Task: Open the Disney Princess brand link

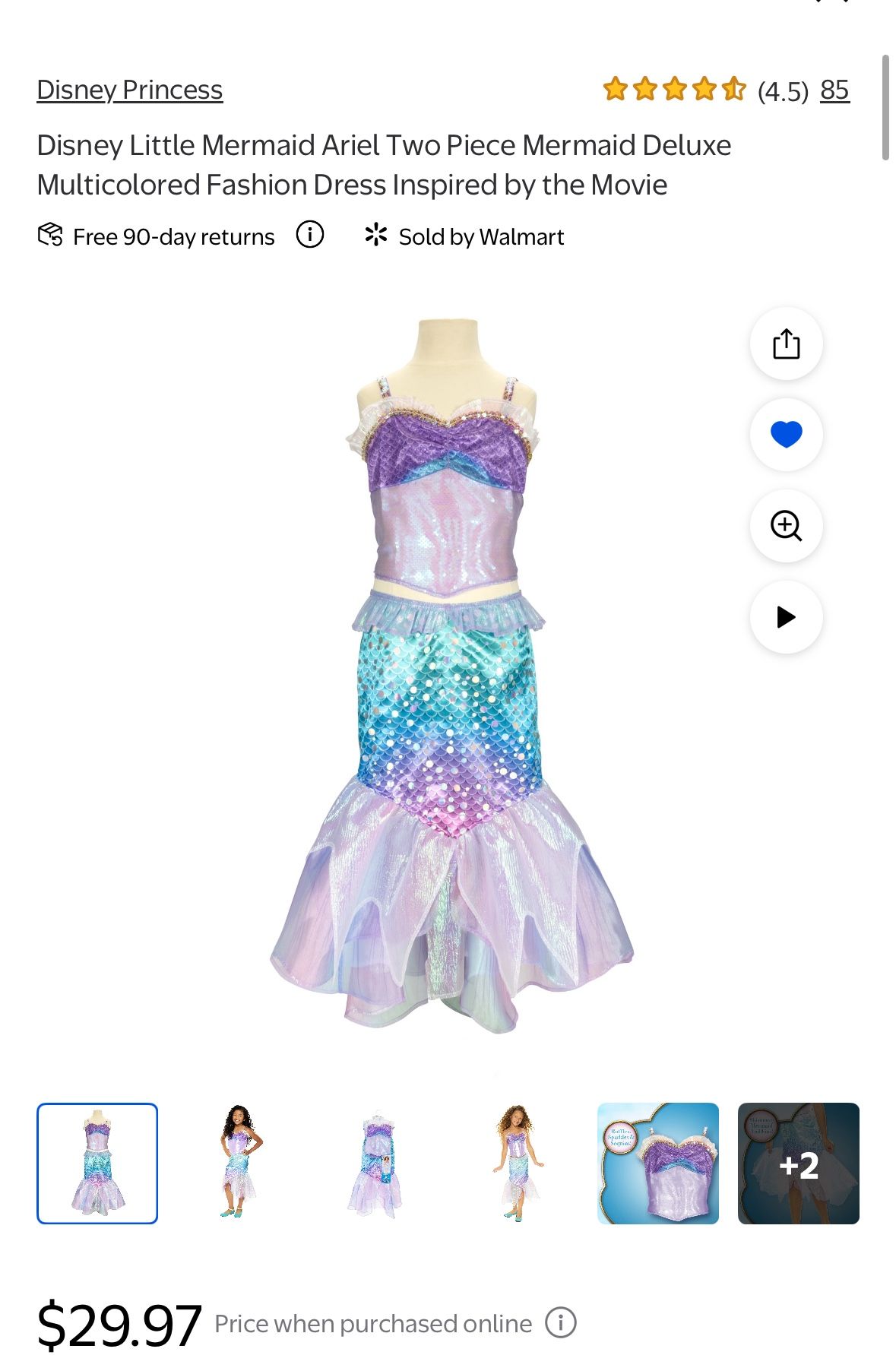Action: coord(129,90)
